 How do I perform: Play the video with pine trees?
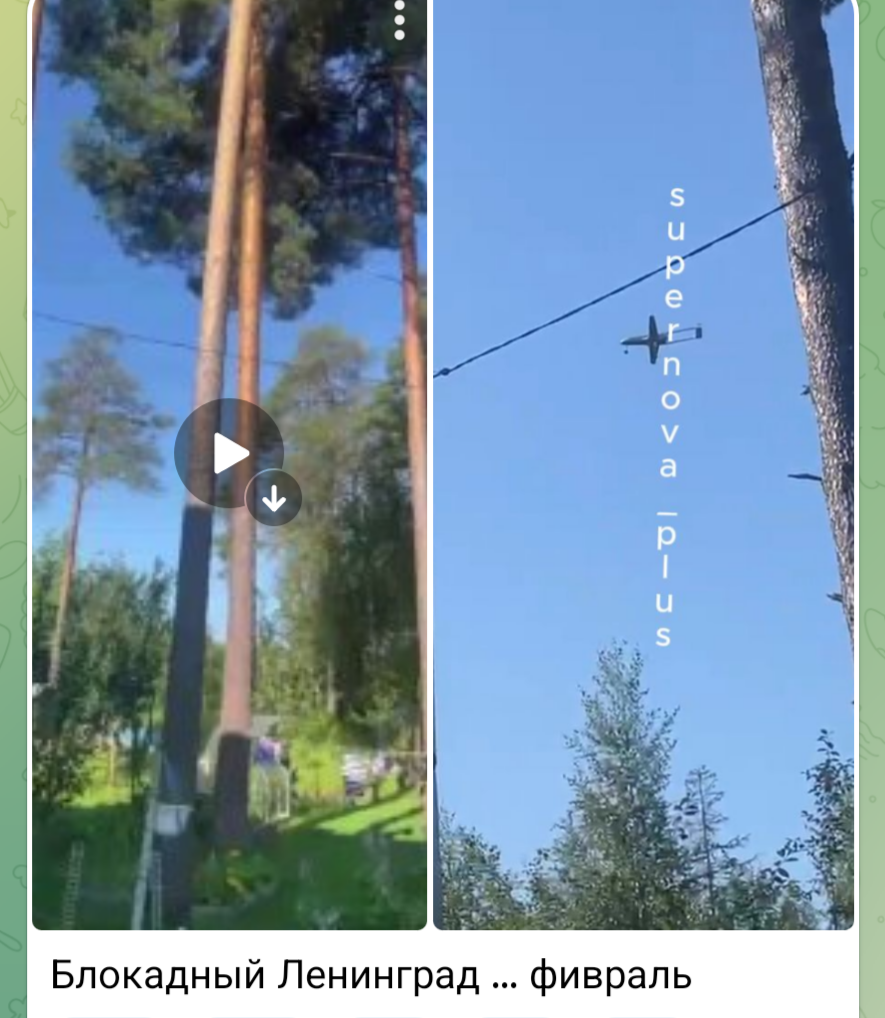[x=229, y=453]
